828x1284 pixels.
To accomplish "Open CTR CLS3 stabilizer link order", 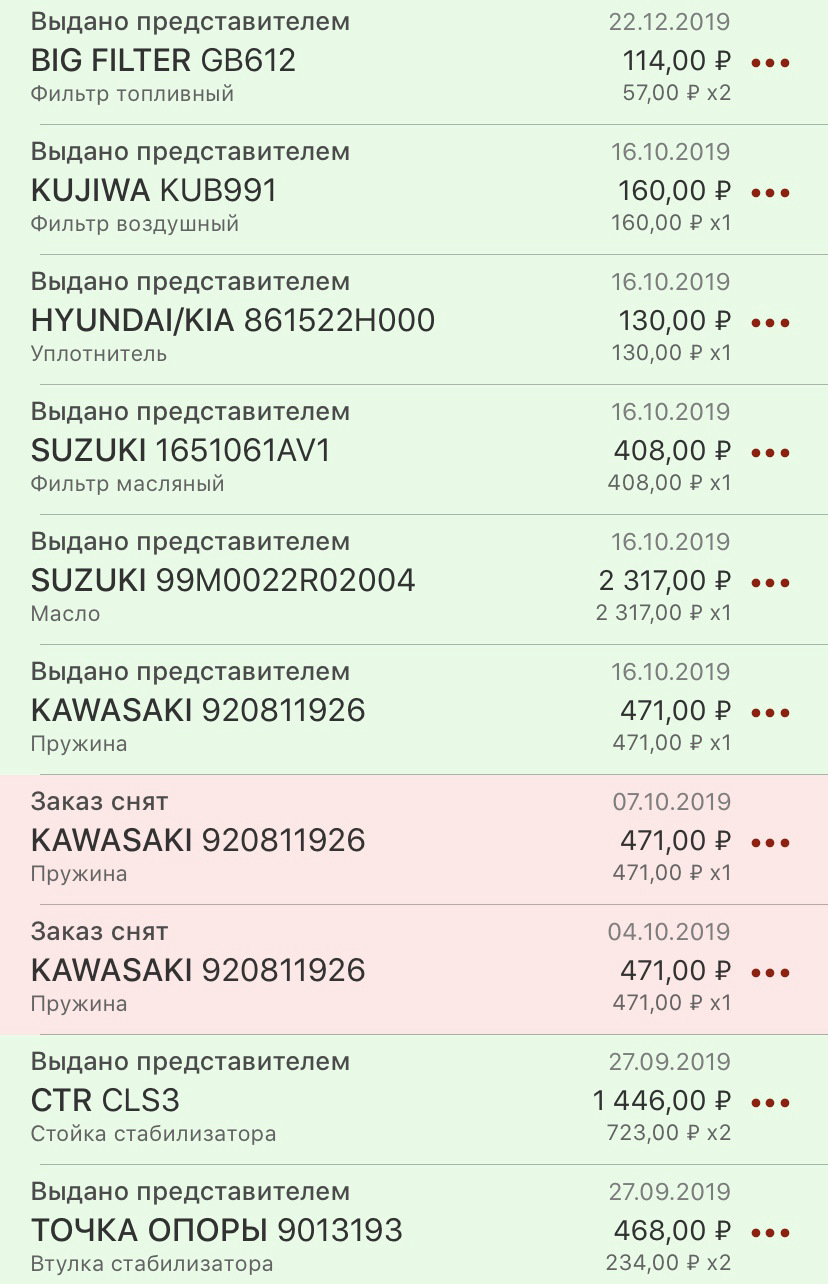I will (x=300, y=1100).
